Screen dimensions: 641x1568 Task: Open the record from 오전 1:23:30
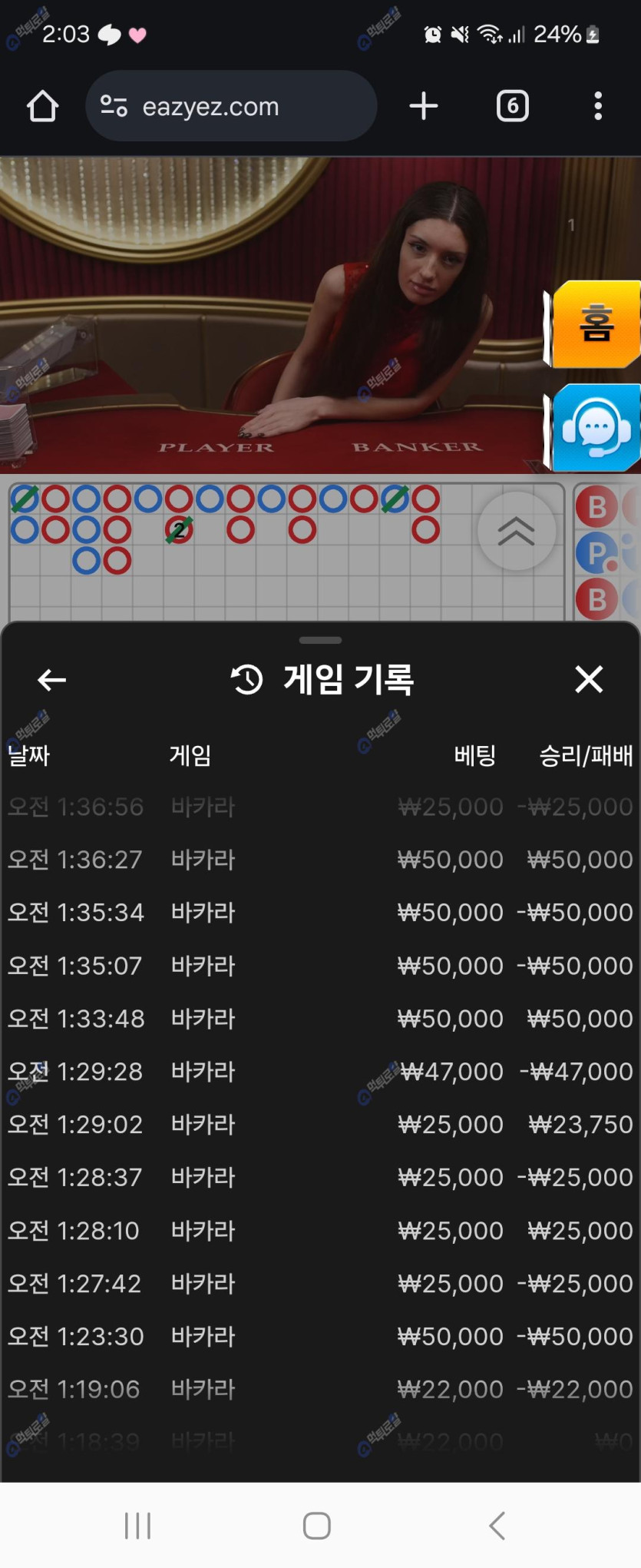coord(320,1337)
